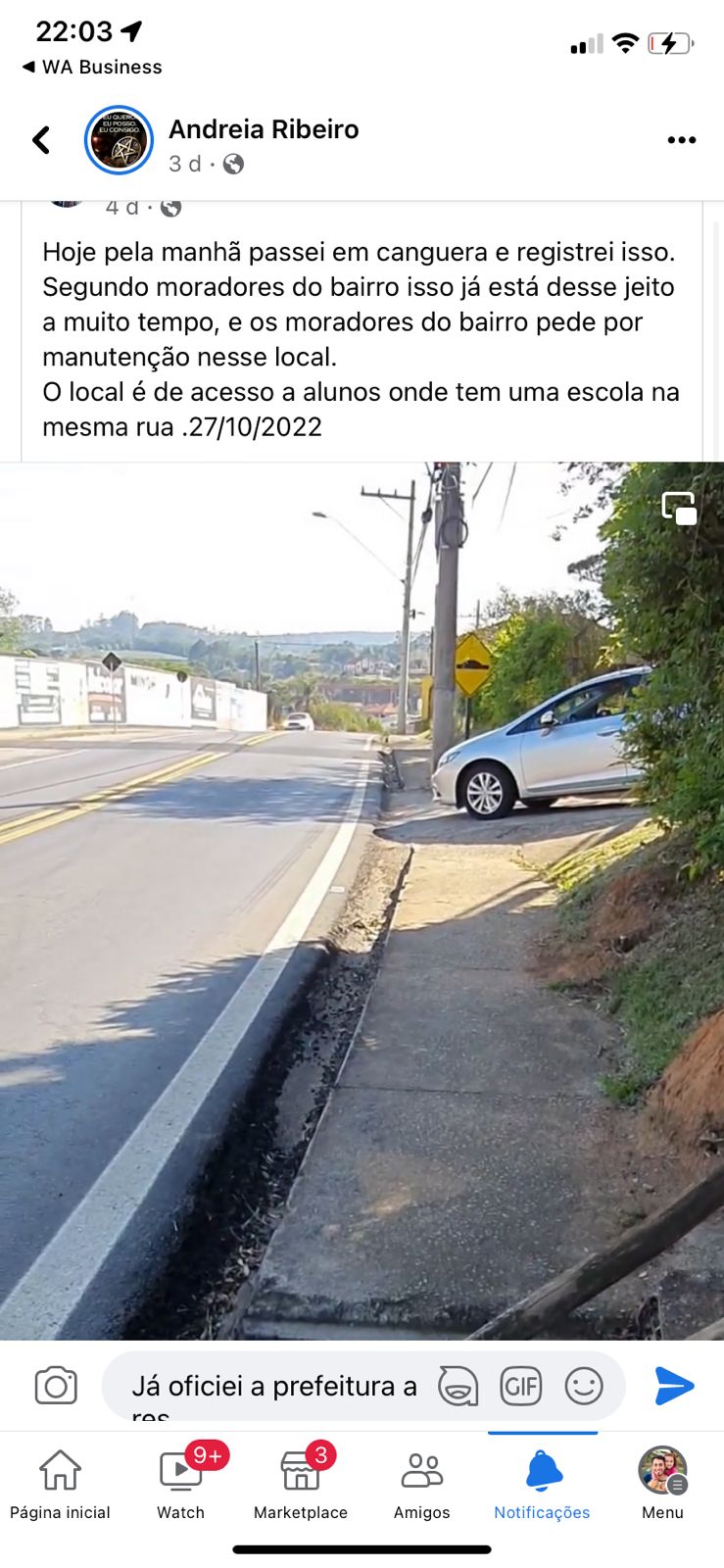The width and height of the screenshot is (724, 1568).
Task: Add a GIF to the comment
Action: [x=520, y=1386]
